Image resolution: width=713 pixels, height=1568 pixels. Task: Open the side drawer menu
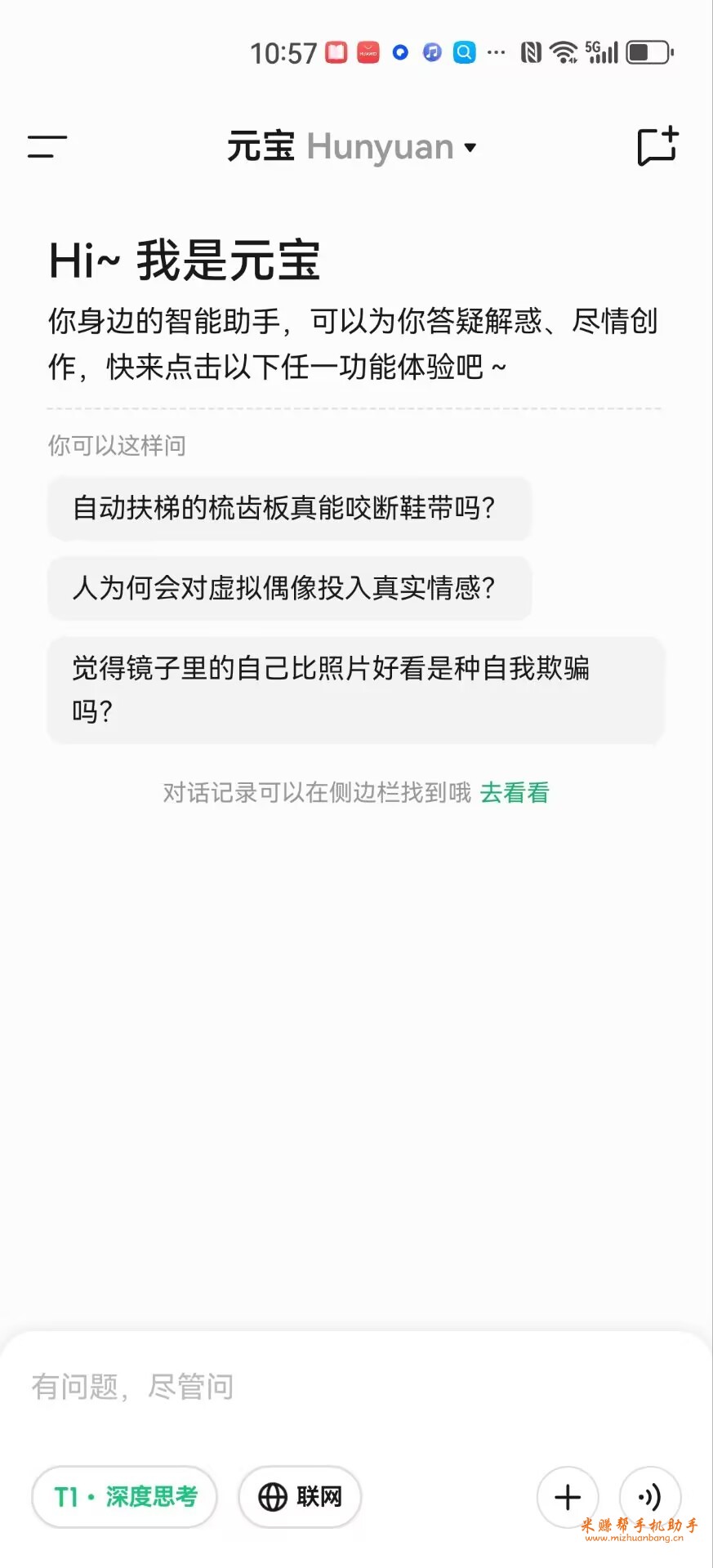(x=47, y=147)
